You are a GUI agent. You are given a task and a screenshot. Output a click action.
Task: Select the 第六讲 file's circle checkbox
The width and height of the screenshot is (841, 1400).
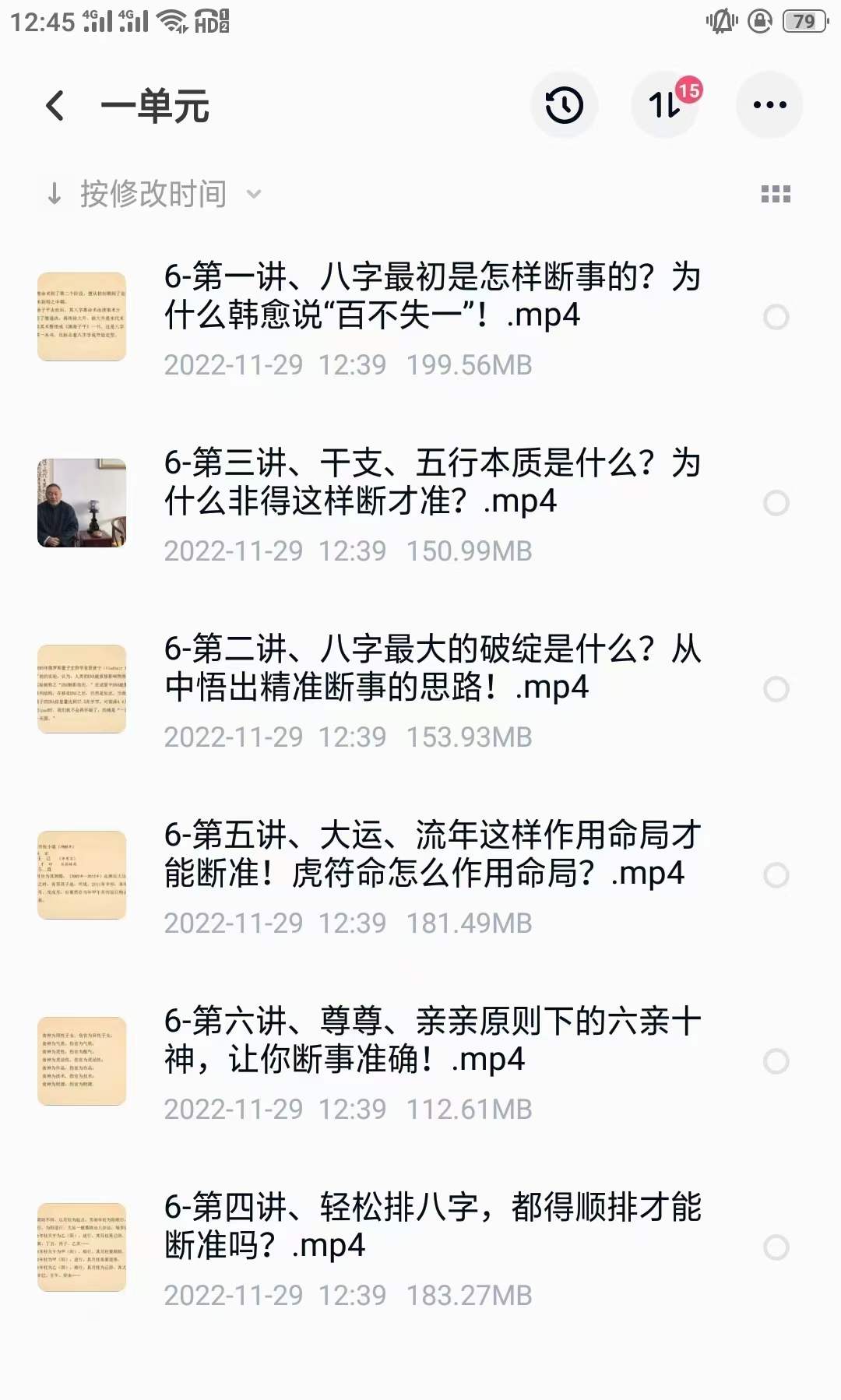point(776,1061)
